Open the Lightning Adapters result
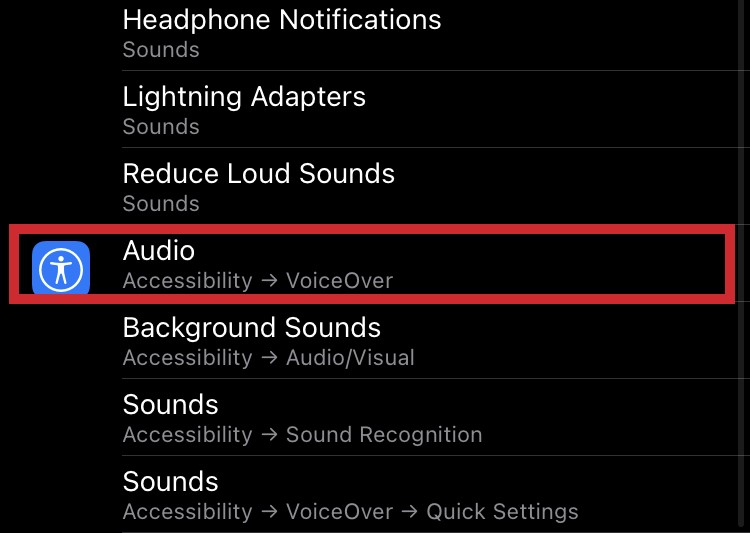The height and width of the screenshot is (533, 750). coord(244,109)
